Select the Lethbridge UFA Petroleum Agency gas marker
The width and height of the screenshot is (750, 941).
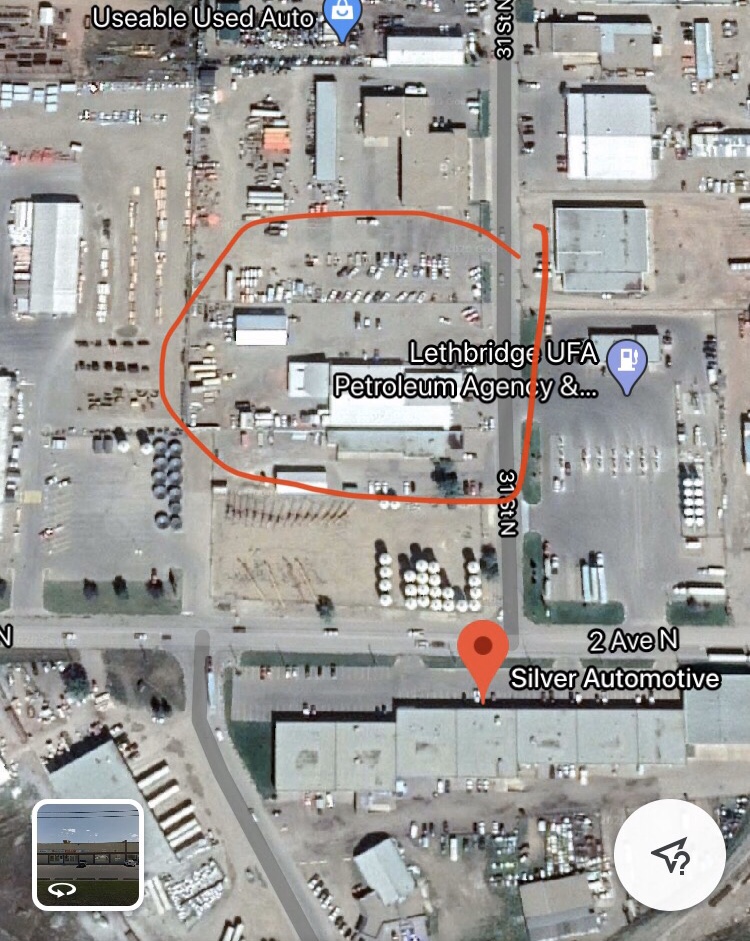pyautogui.click(x=627, y=360)
